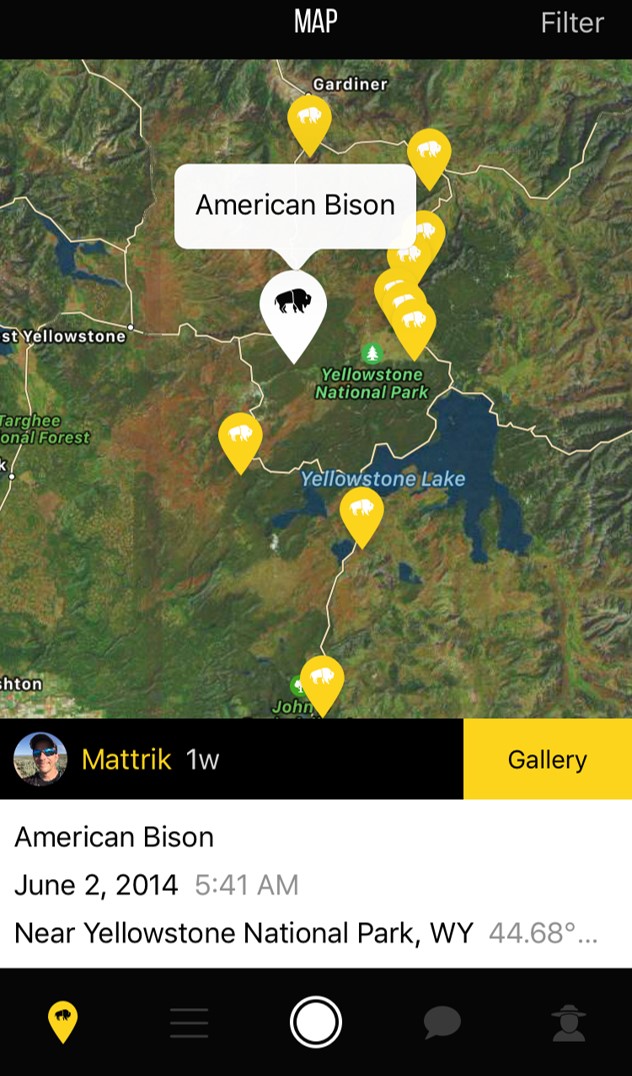Select the bison pin near Gardiner
This screenshot has width=632, height=1076.
310,120
